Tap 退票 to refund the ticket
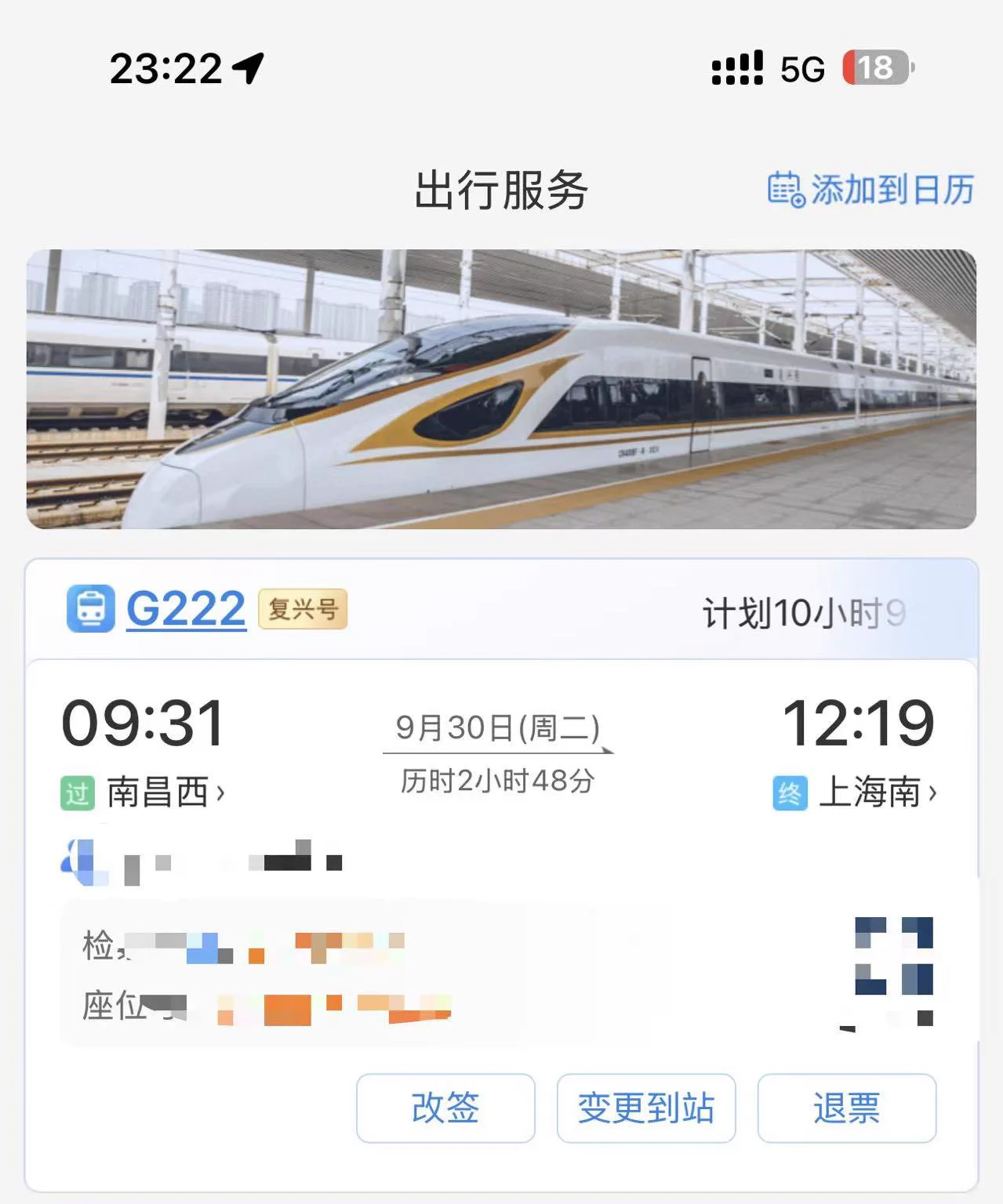This screenshot has height=1204, width=1003. [x=846, y=1108]
